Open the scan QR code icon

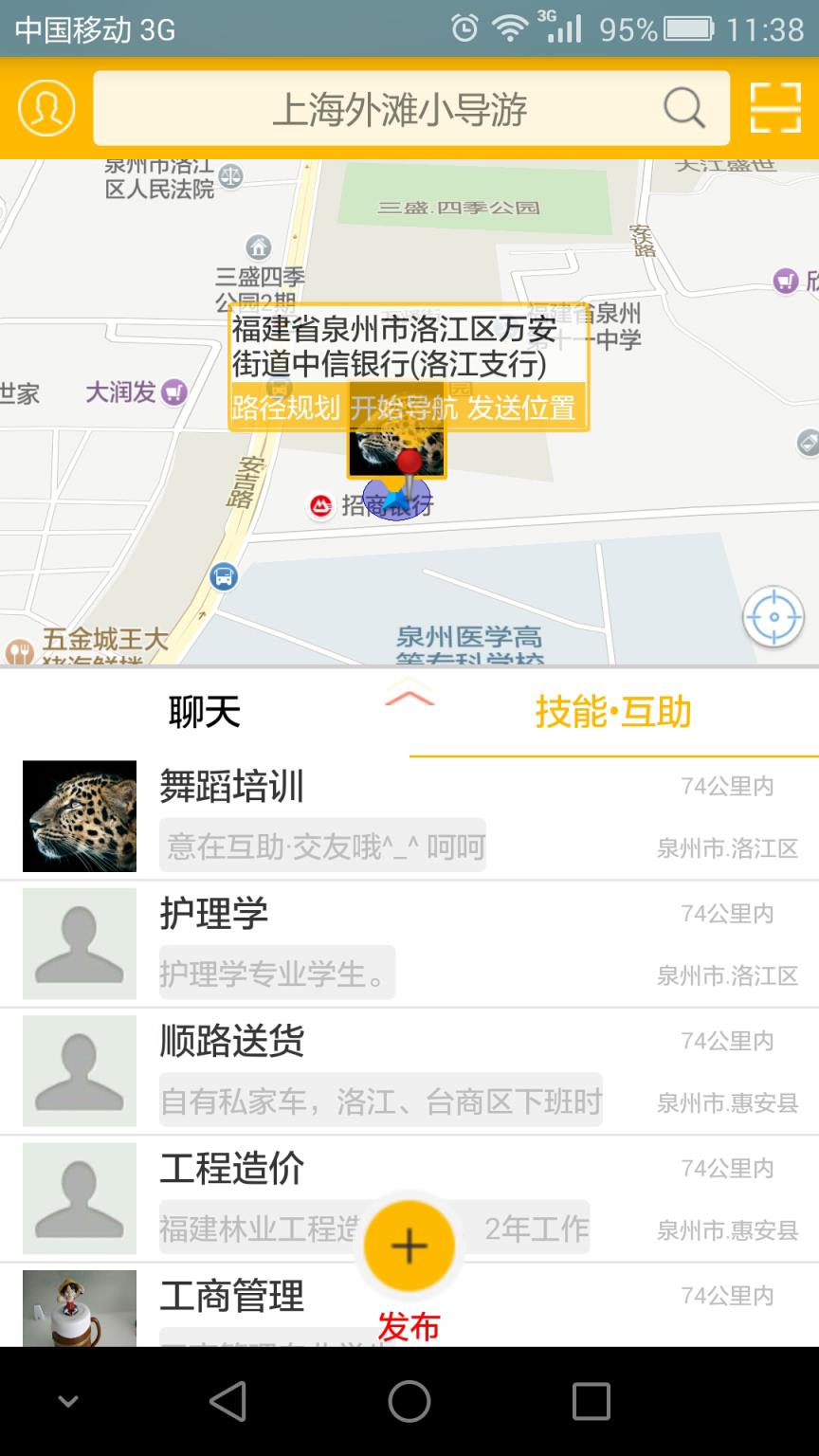[775, 107]
